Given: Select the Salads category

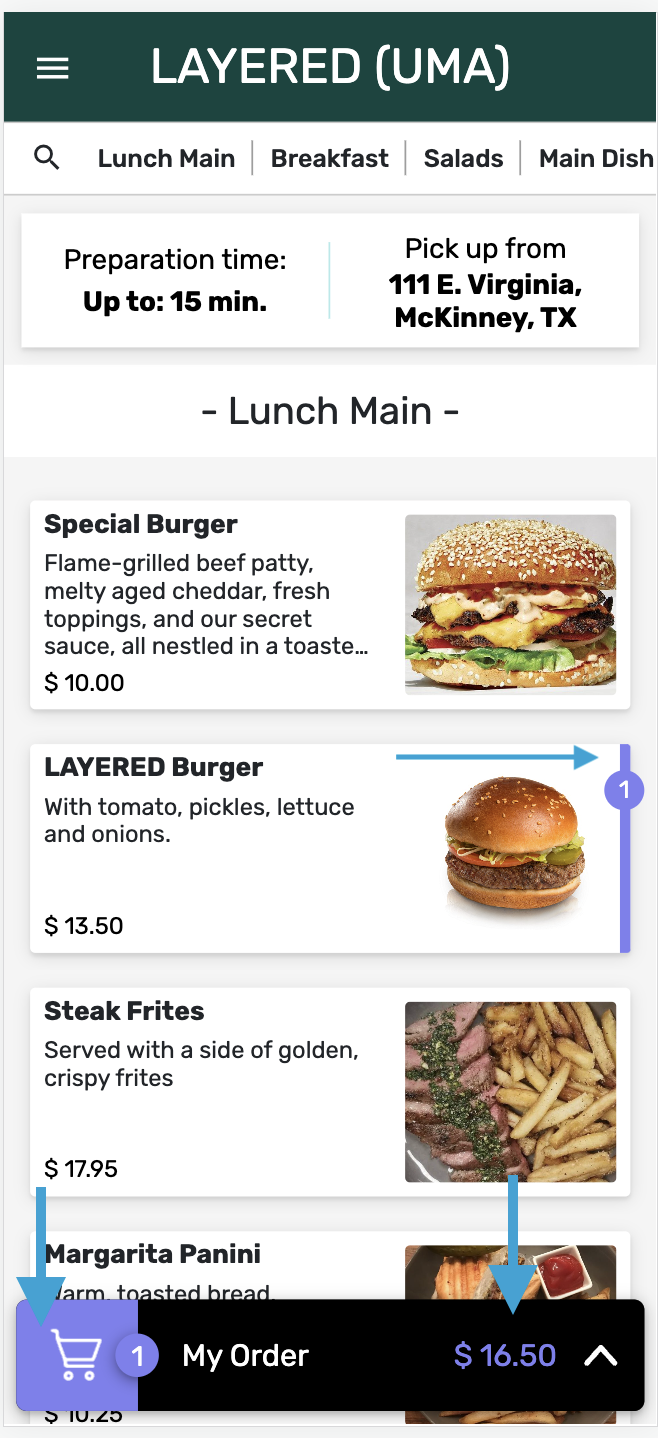Looking at the screenshot, I should [463, 158].
